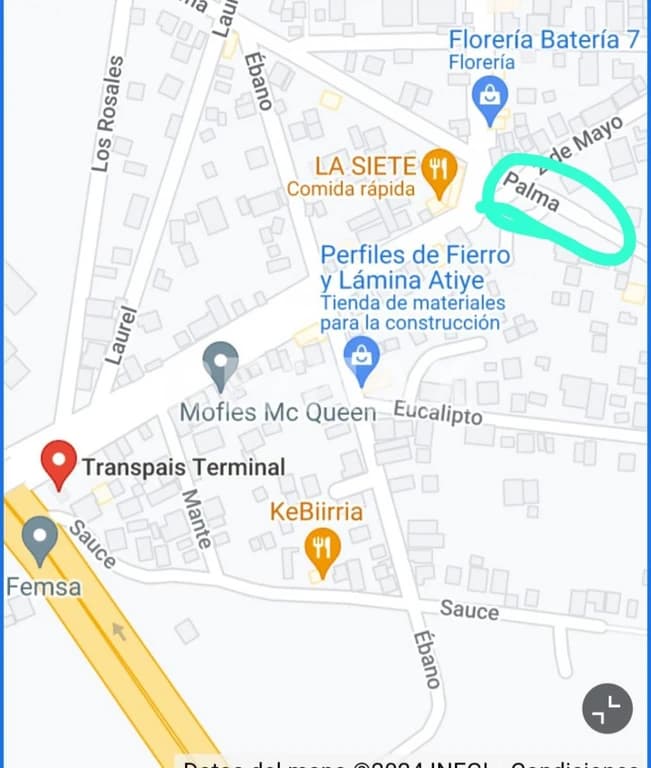Open the Florería Batería 7 map pin

click(490, 97)
